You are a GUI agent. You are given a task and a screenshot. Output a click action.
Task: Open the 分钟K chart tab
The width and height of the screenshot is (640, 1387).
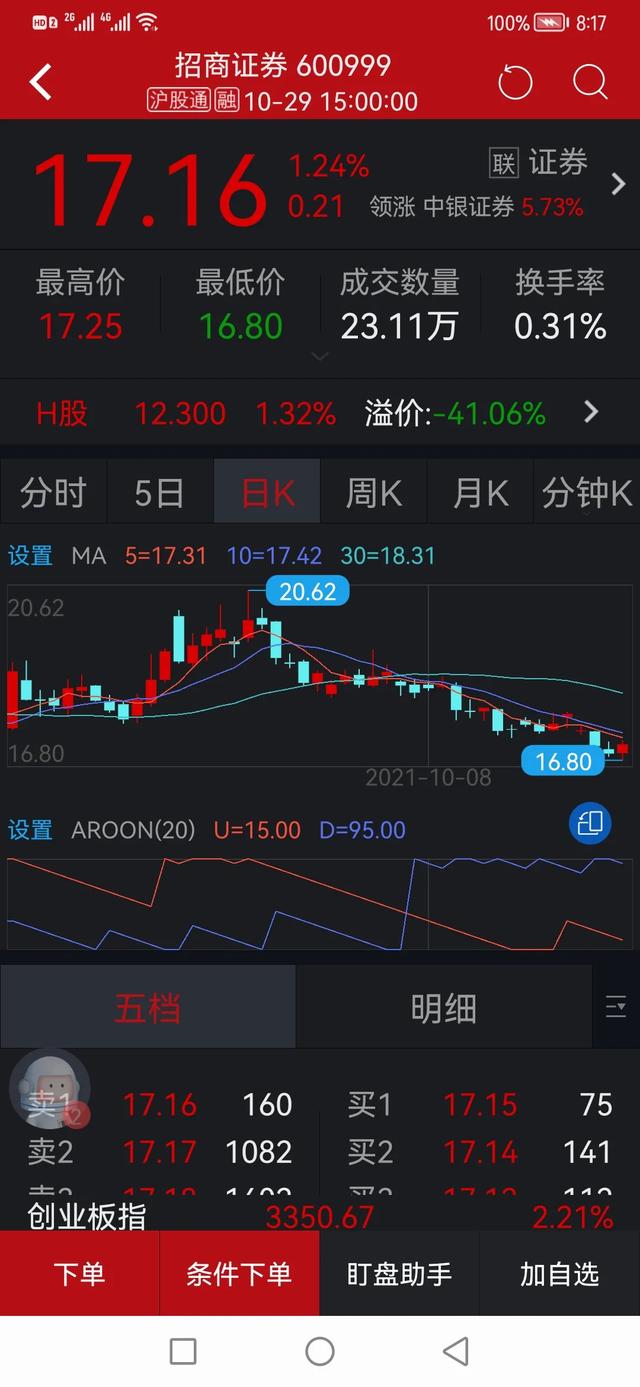pos(587,493)
